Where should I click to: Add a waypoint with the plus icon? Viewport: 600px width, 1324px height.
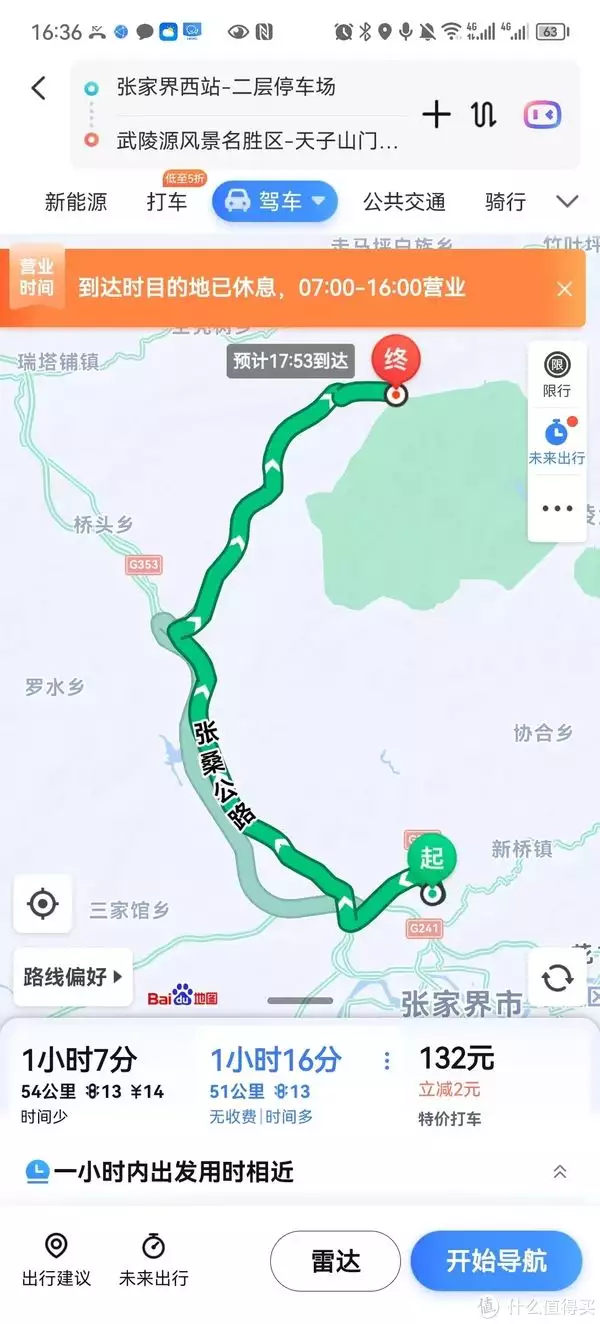436,114
